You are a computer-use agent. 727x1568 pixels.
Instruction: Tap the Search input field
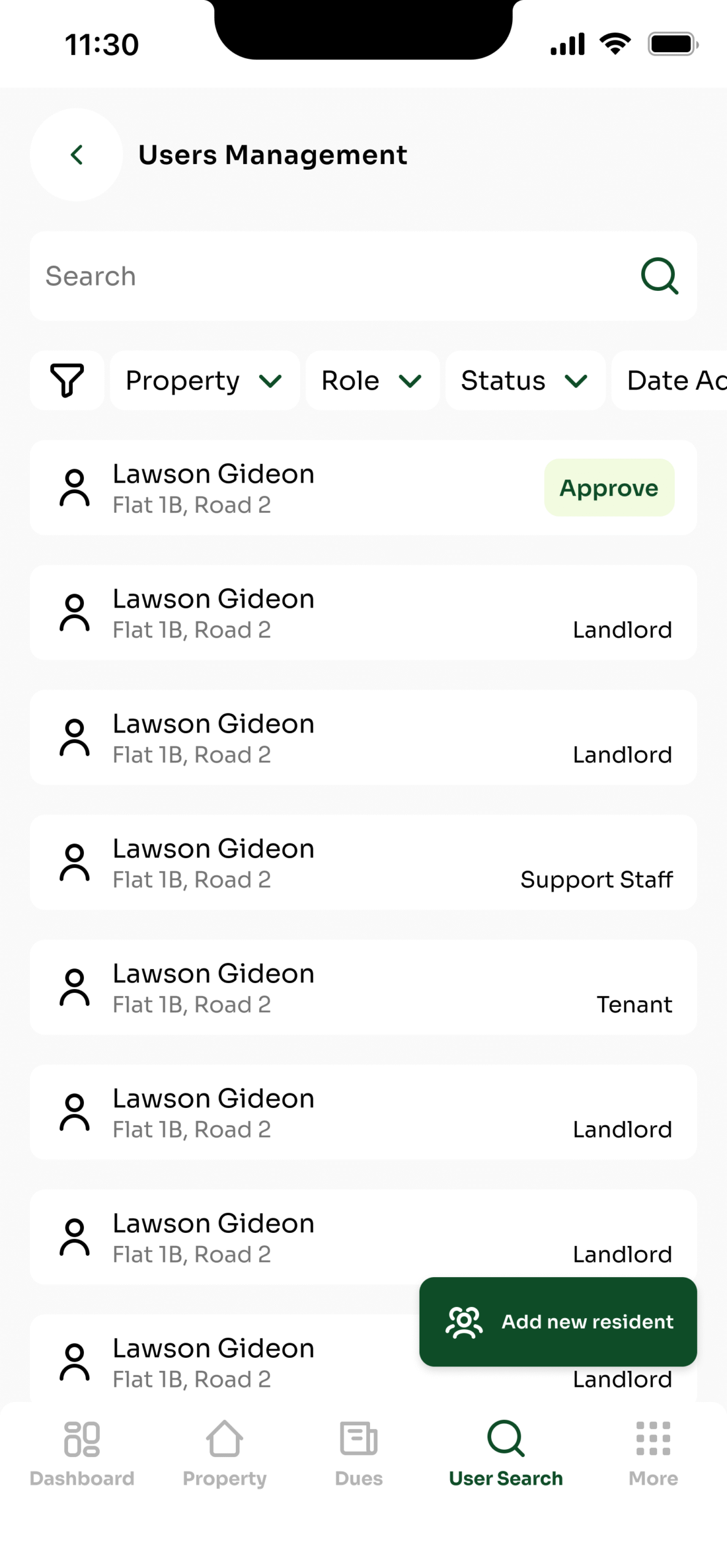[363, 276]
